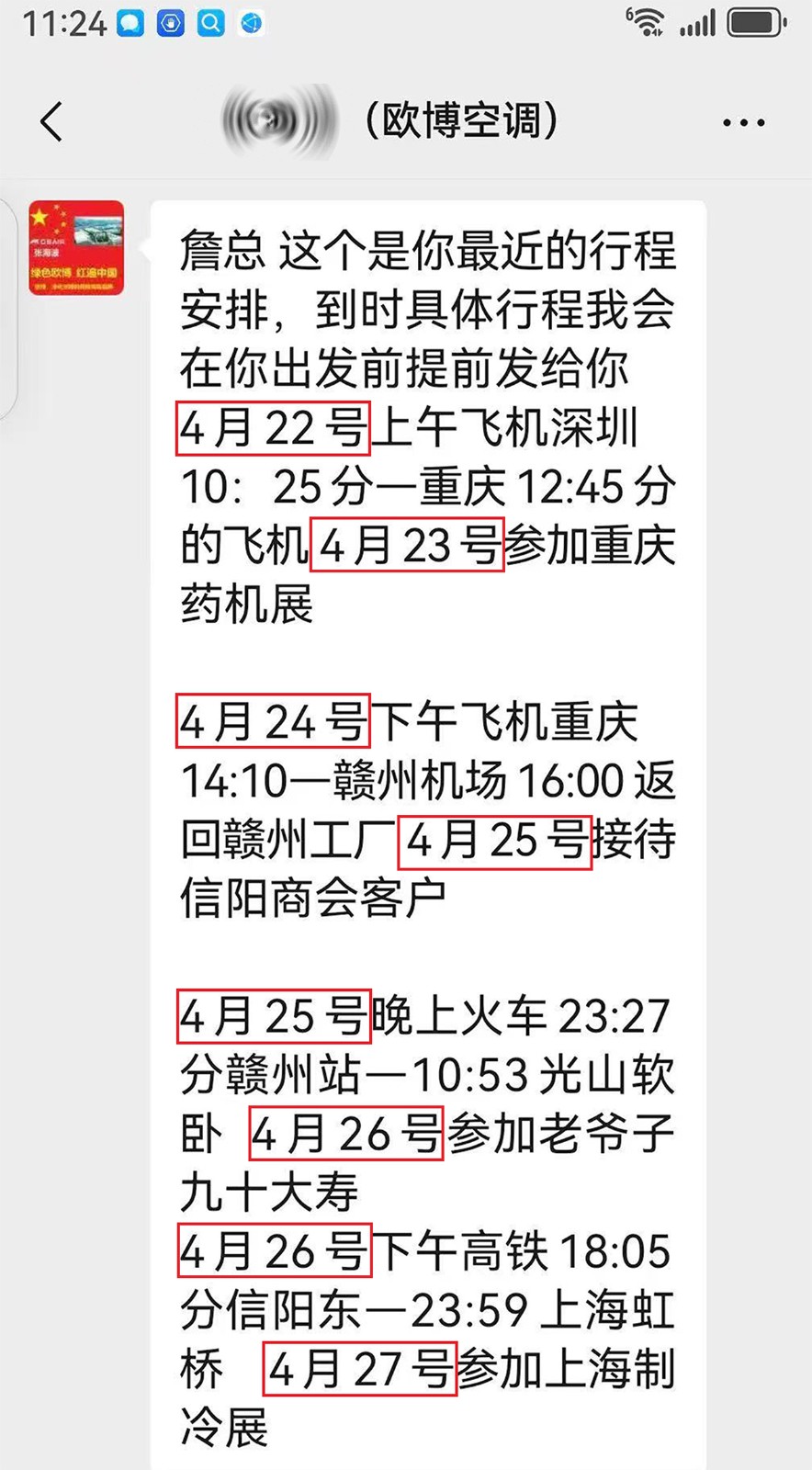This screenshot has width=812, height=1470.
Task: Select the highlighted date 4月27号
Action: (x=359, y=1367)
